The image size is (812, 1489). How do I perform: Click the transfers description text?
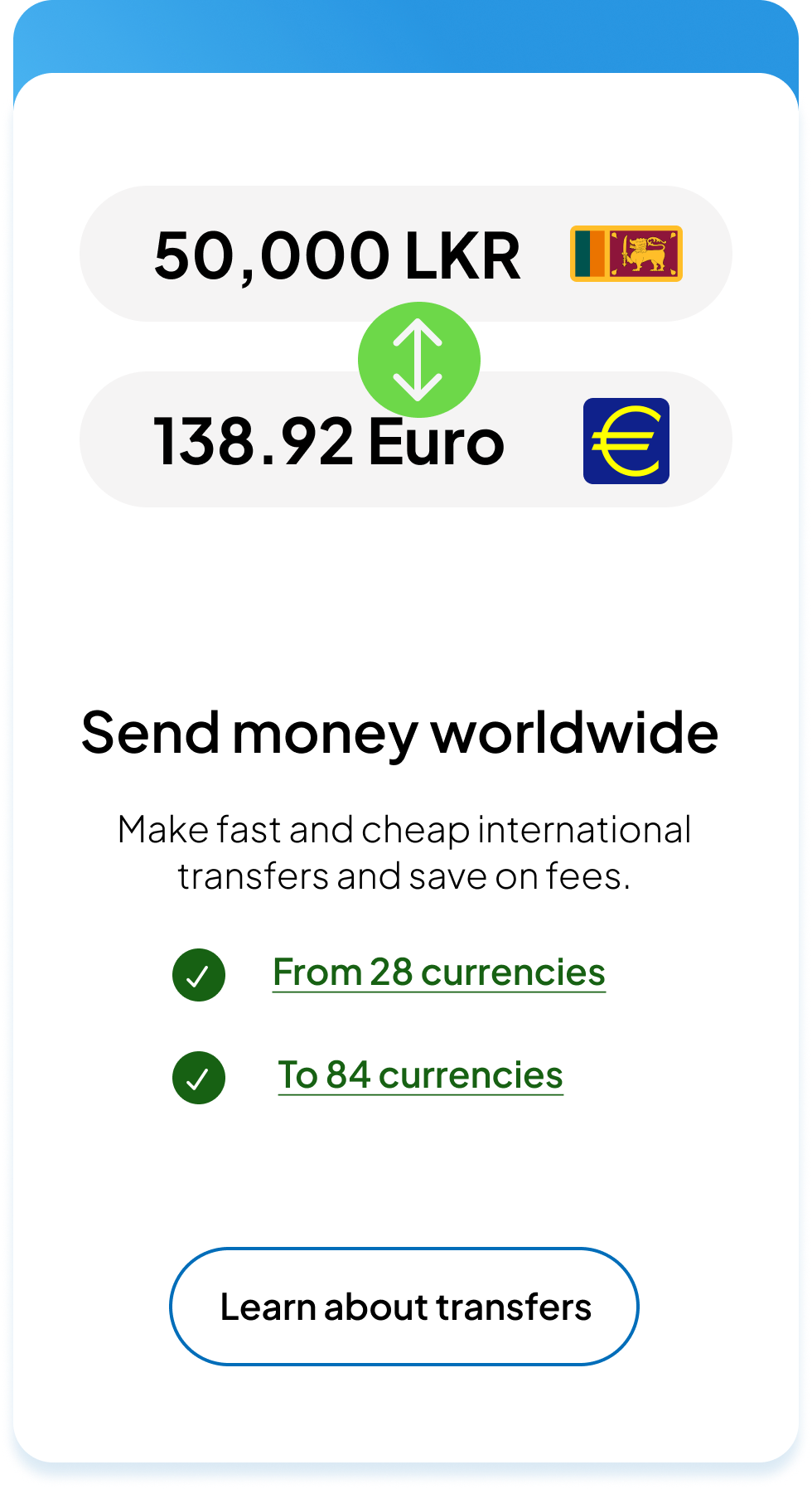[405, 850]
